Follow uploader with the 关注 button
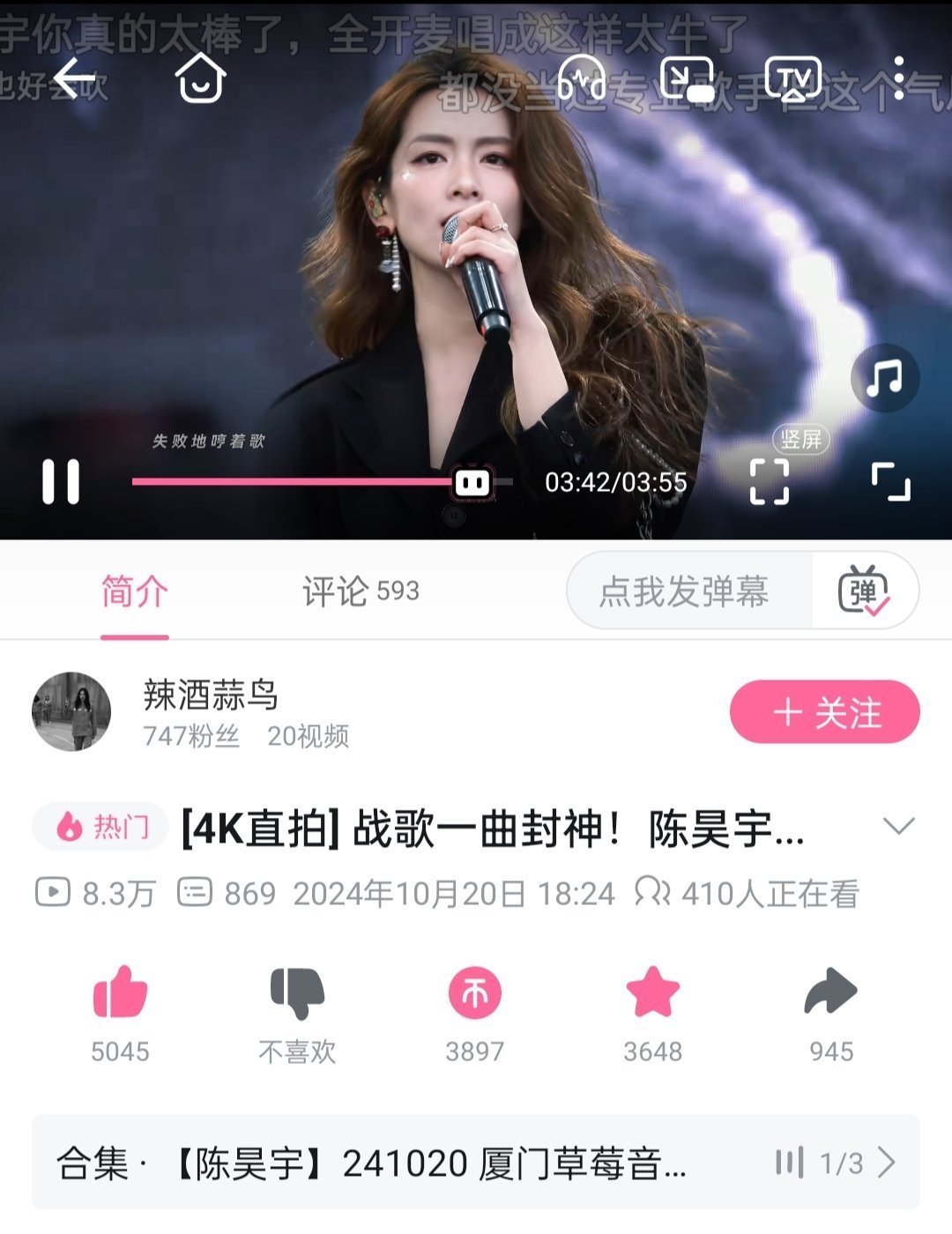Image resolution: width=952 pixels, height=1234 pixels. (x=823, y=711)
